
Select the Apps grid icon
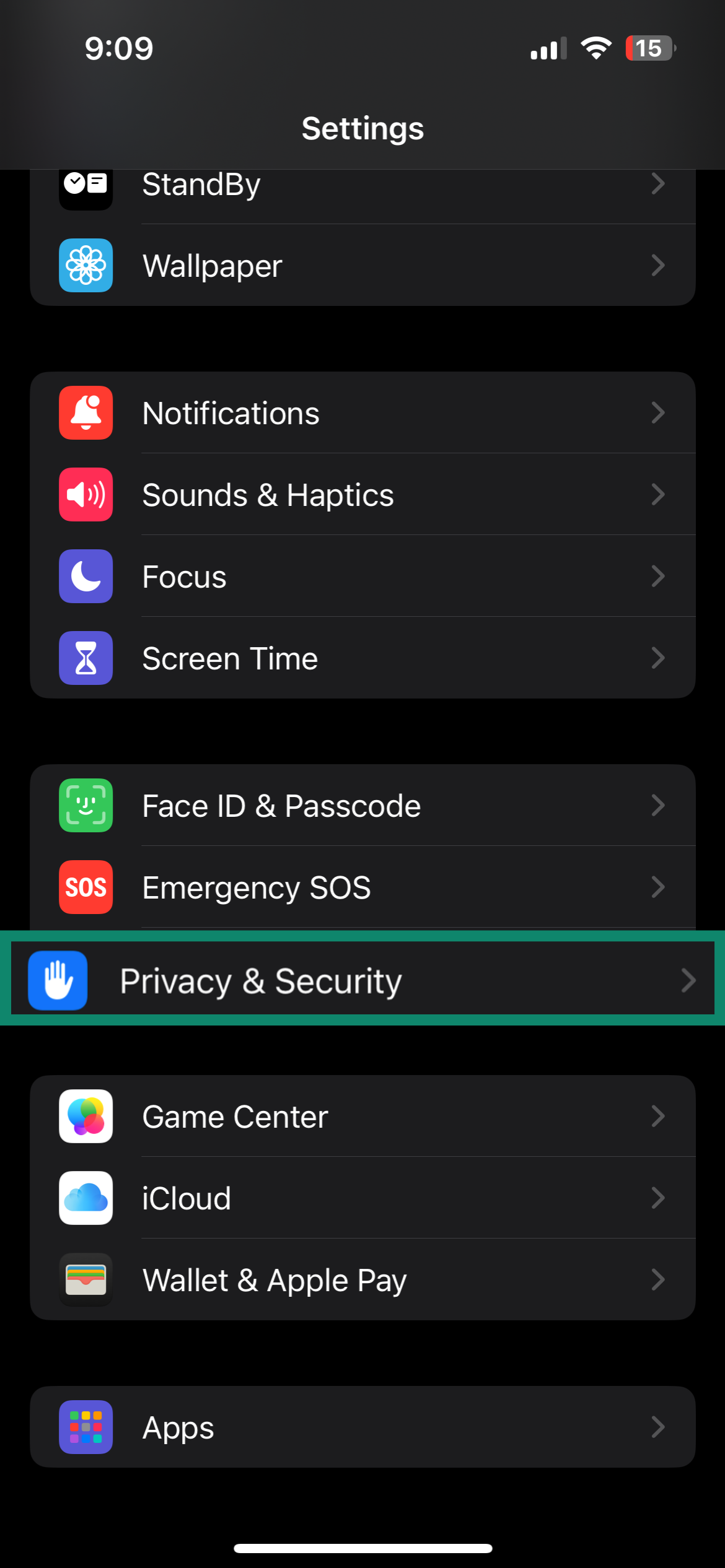[x=86, y=1427]
